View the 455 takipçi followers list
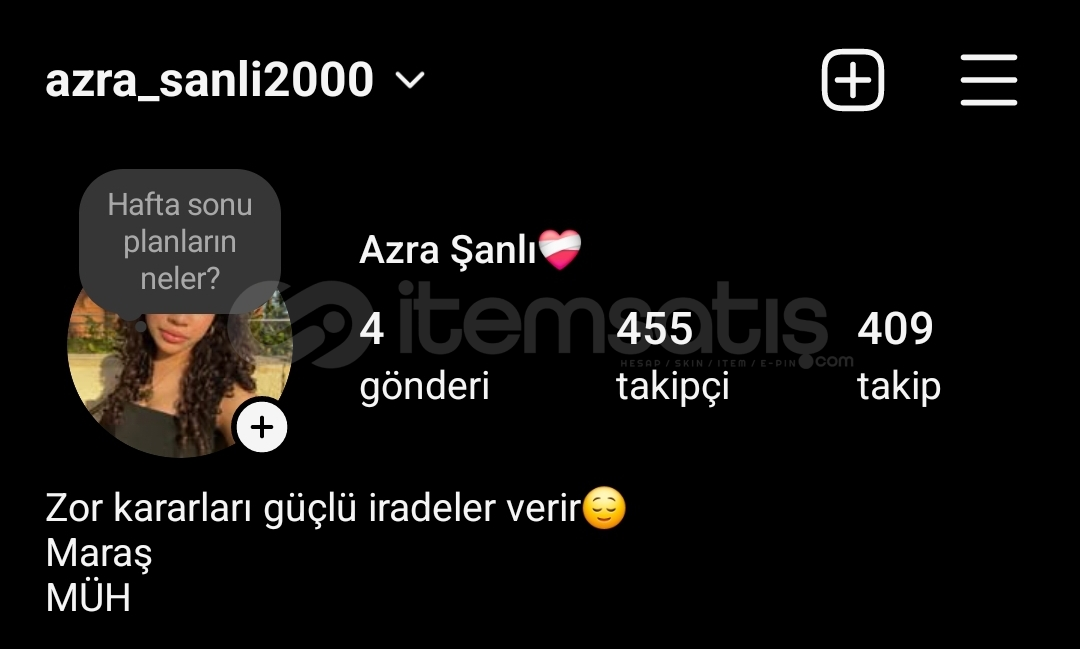 pyautogui.click(x=672, y=357)
